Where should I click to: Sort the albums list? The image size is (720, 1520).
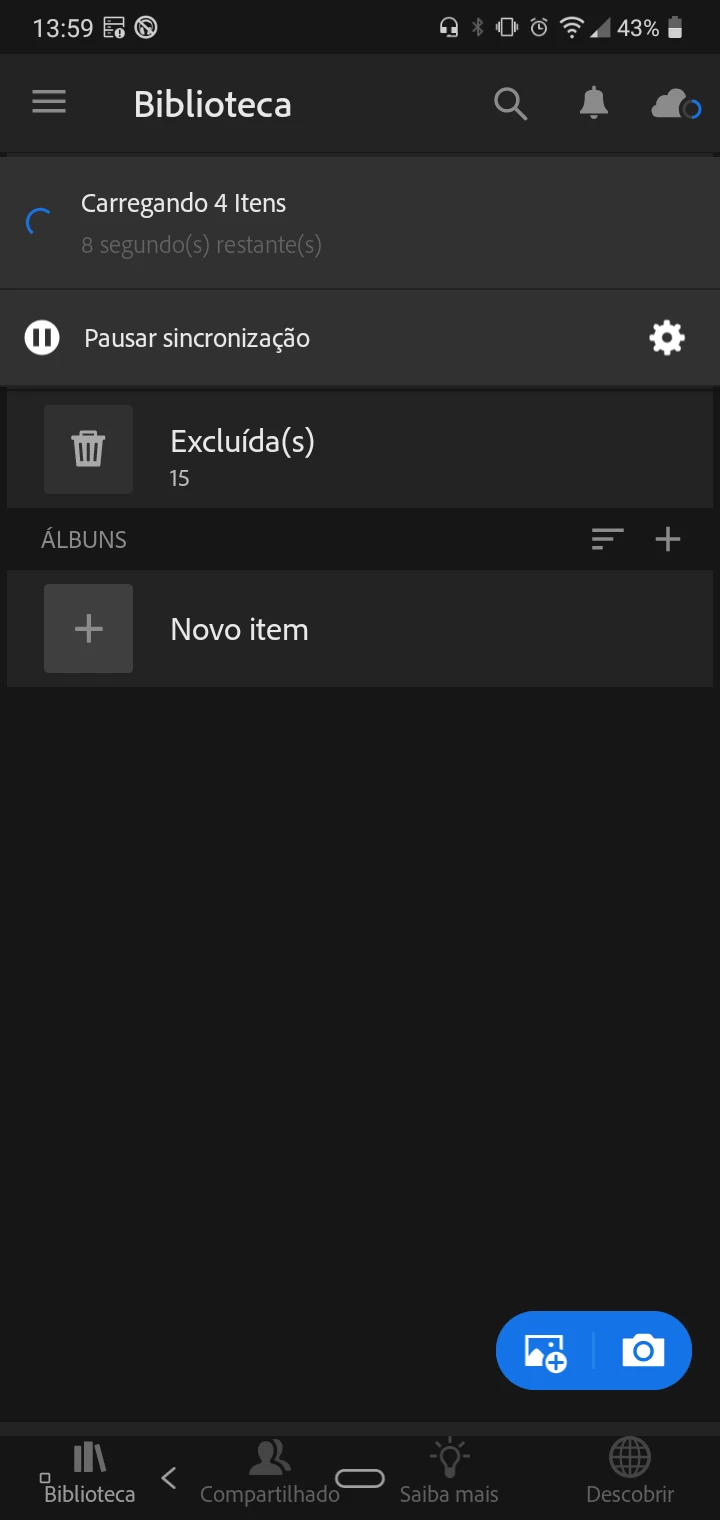click(607, 540)
